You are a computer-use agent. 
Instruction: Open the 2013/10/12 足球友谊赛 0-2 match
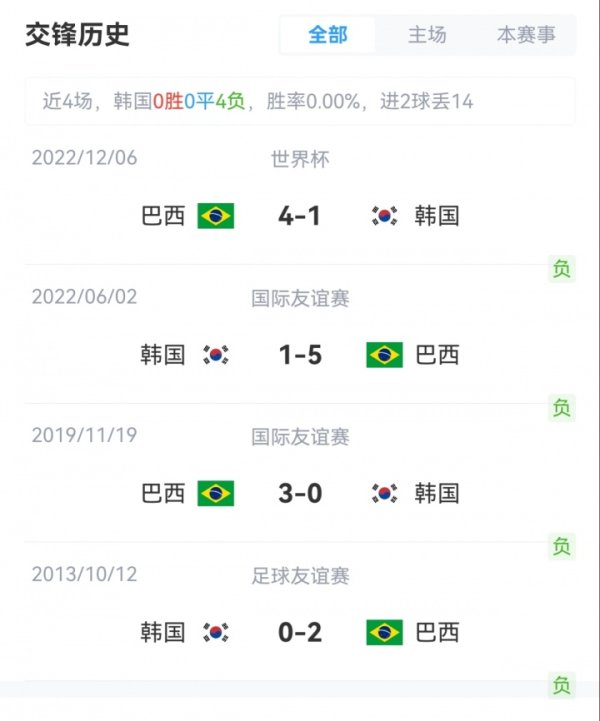(x=300, y=631)
